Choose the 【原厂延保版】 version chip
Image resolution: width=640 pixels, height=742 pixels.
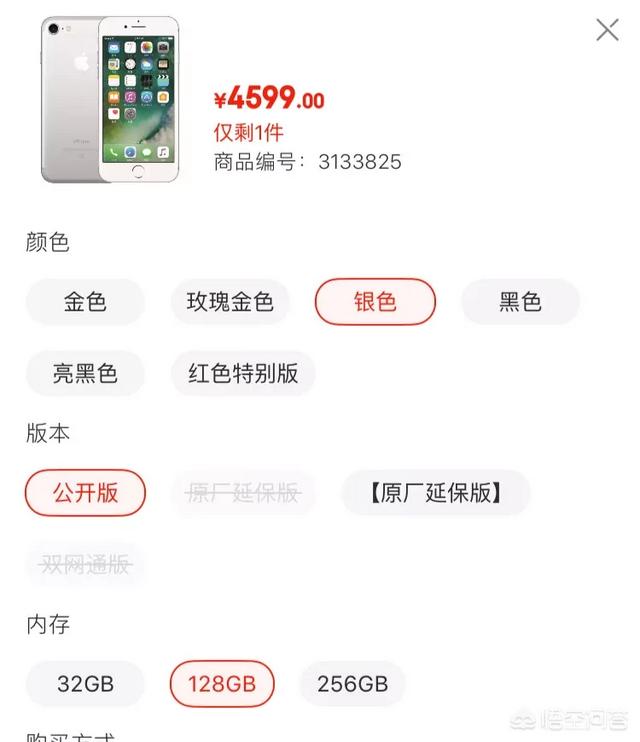435,493
